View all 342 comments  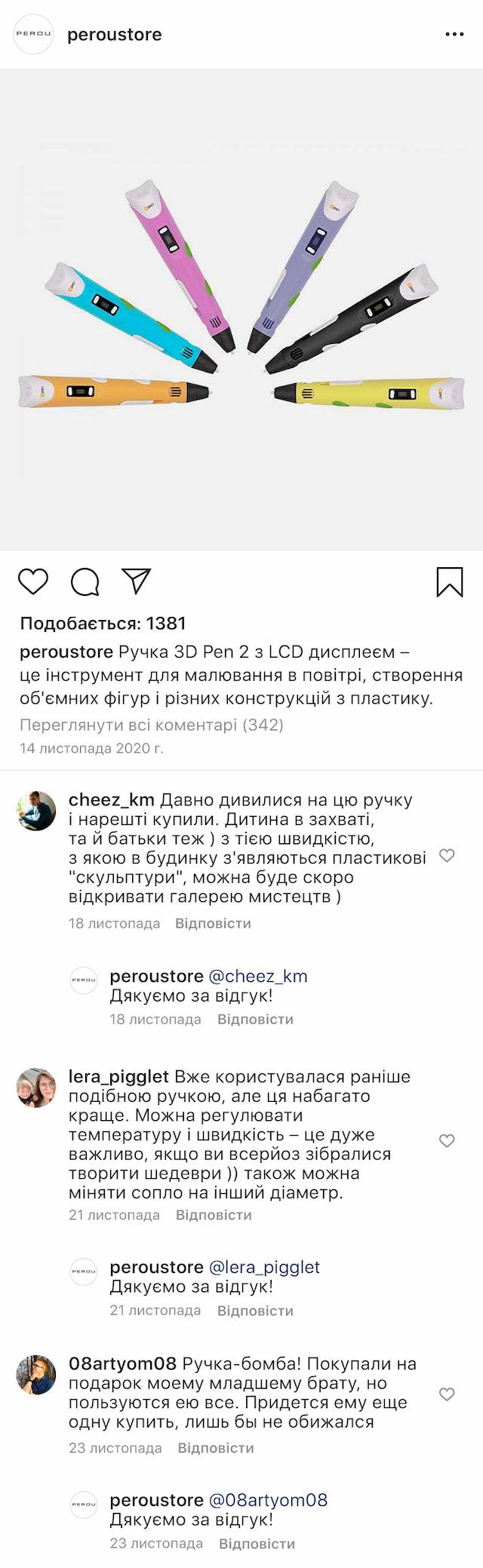click(x=152, y=725)
